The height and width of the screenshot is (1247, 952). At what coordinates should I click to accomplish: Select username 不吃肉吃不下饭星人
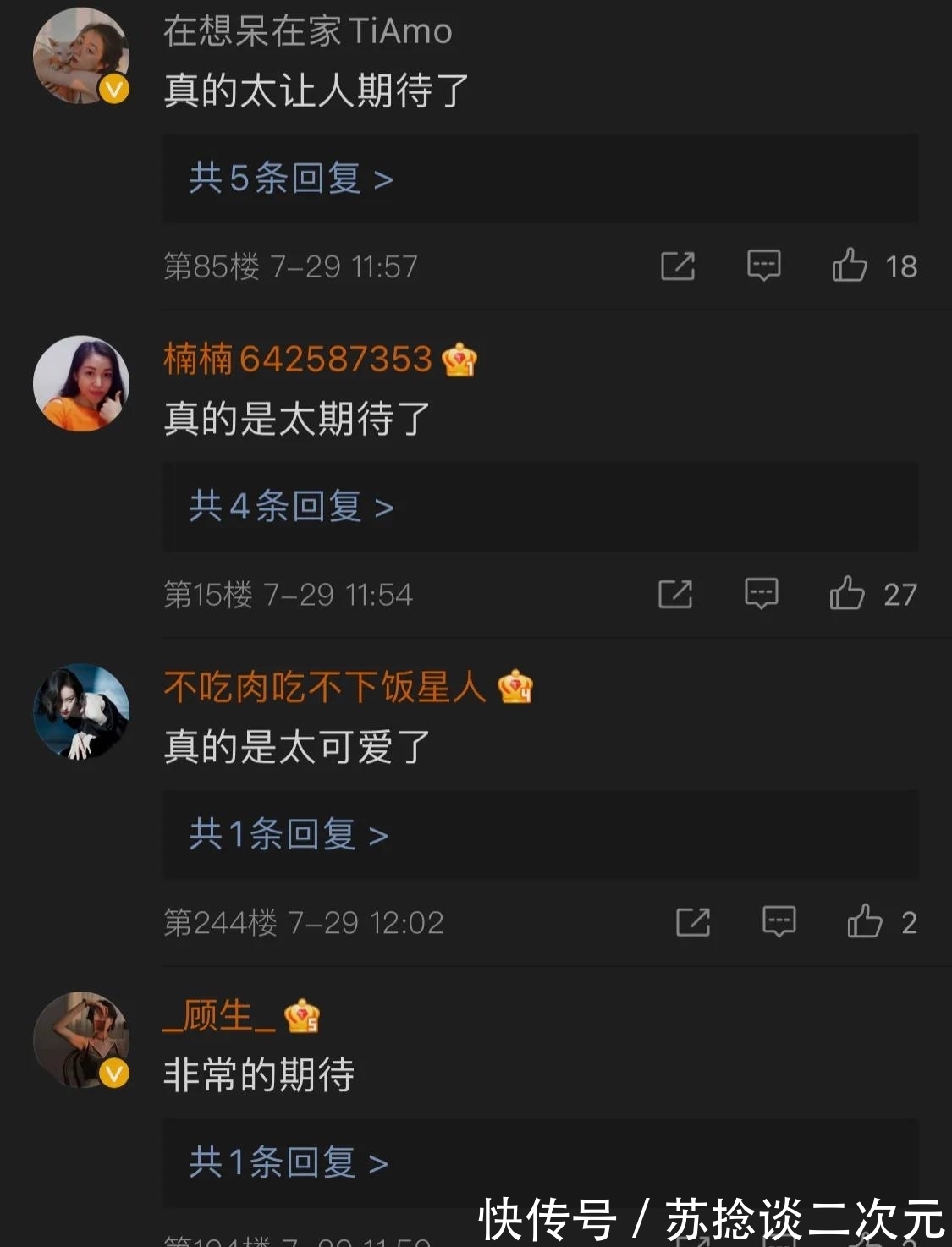[x=322, y=689]
